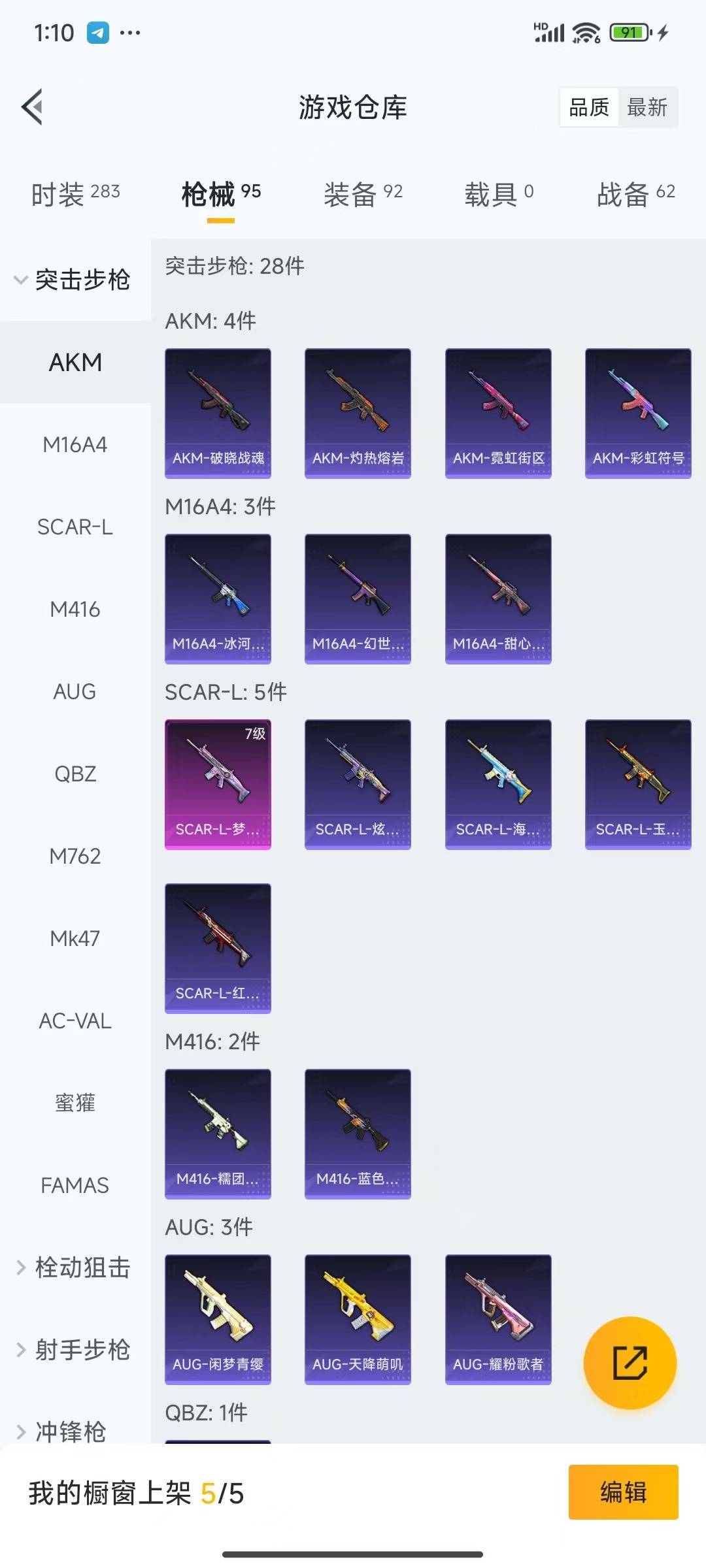The height and width of the screenshot is (1568, 706).
Task: Switch to the 载具 tab
Action: pos(499,194)
